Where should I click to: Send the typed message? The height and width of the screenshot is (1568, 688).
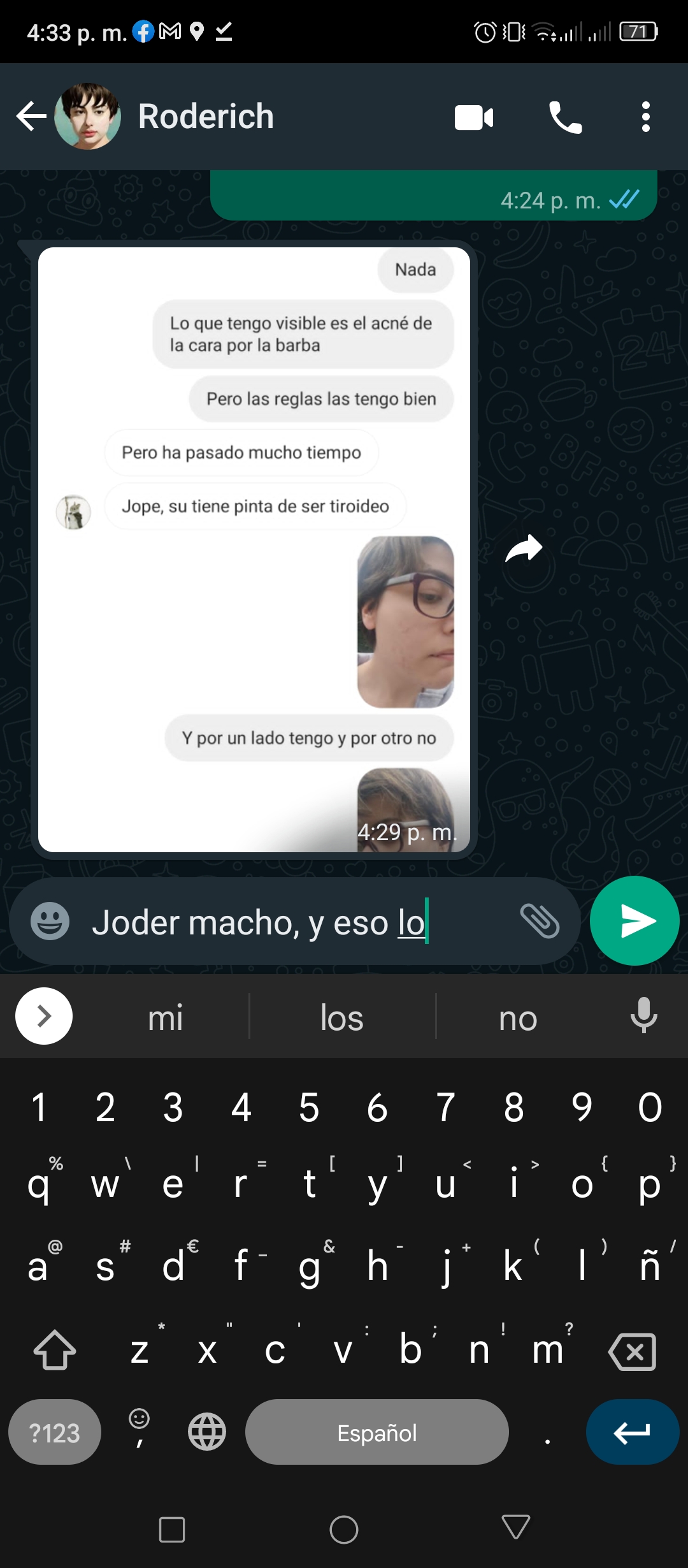[634, 921]
